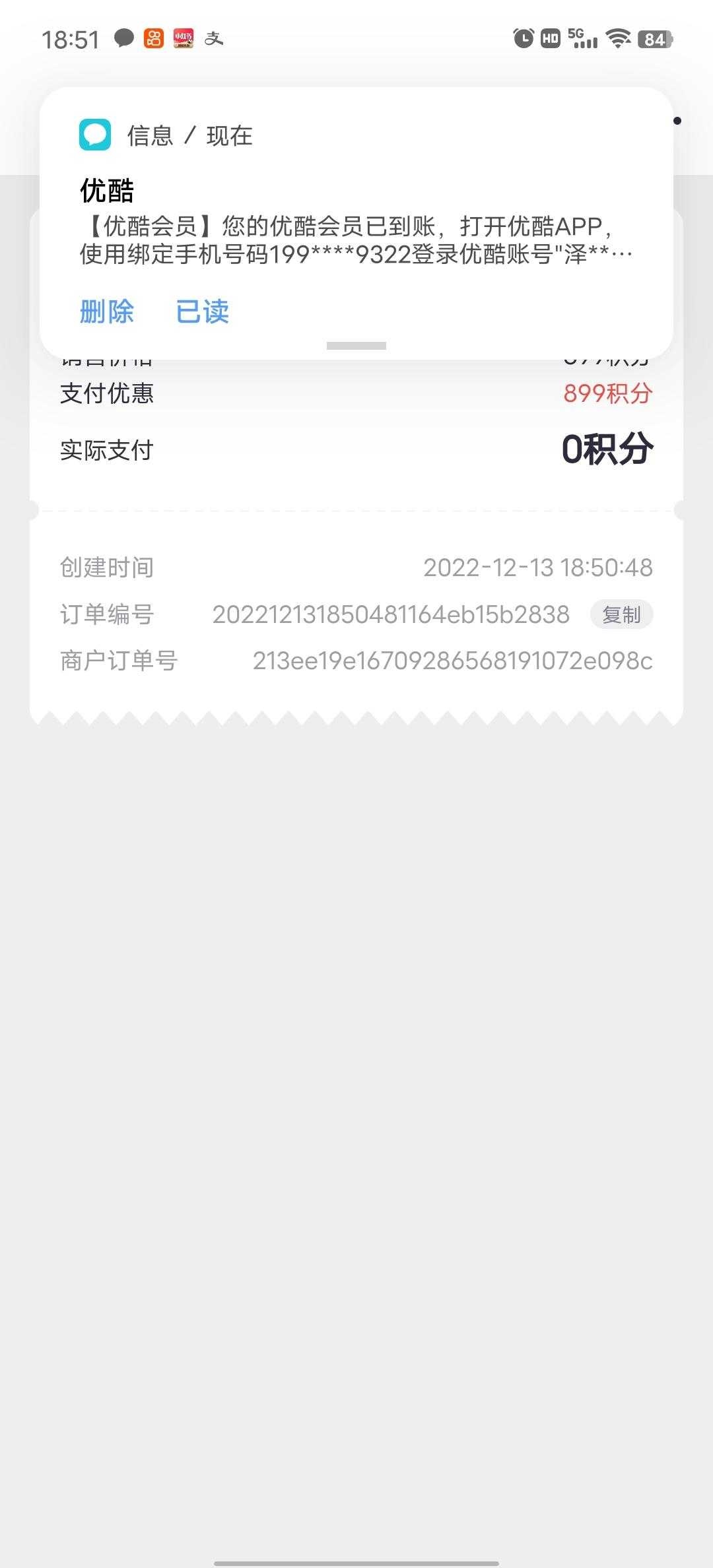Tap the Kuaishou icon in the status bar
Viewport: 713px width, 1568px height.
coord(153,38)
